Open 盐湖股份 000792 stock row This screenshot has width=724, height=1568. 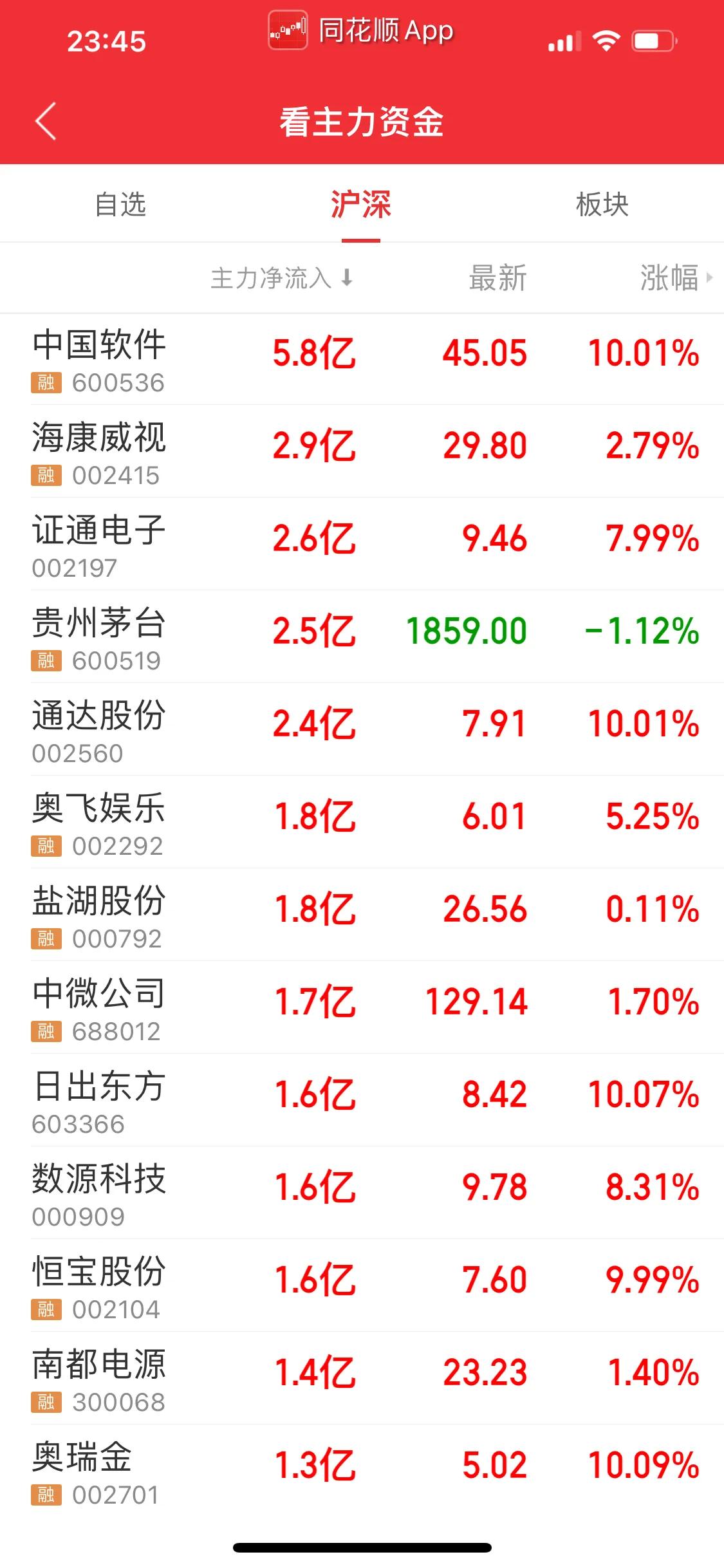coord(362,915)
